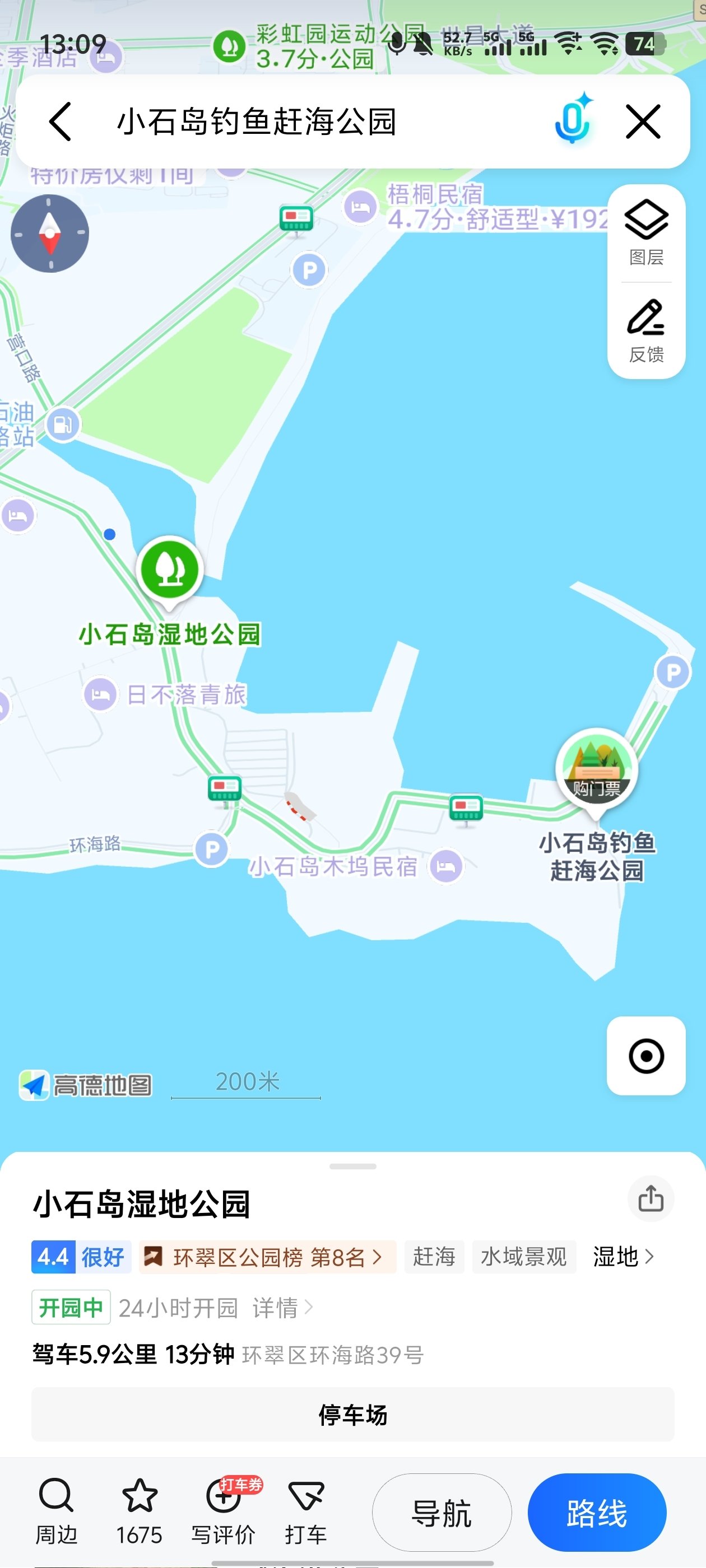View 路线 route options

tap(596, 1513)
